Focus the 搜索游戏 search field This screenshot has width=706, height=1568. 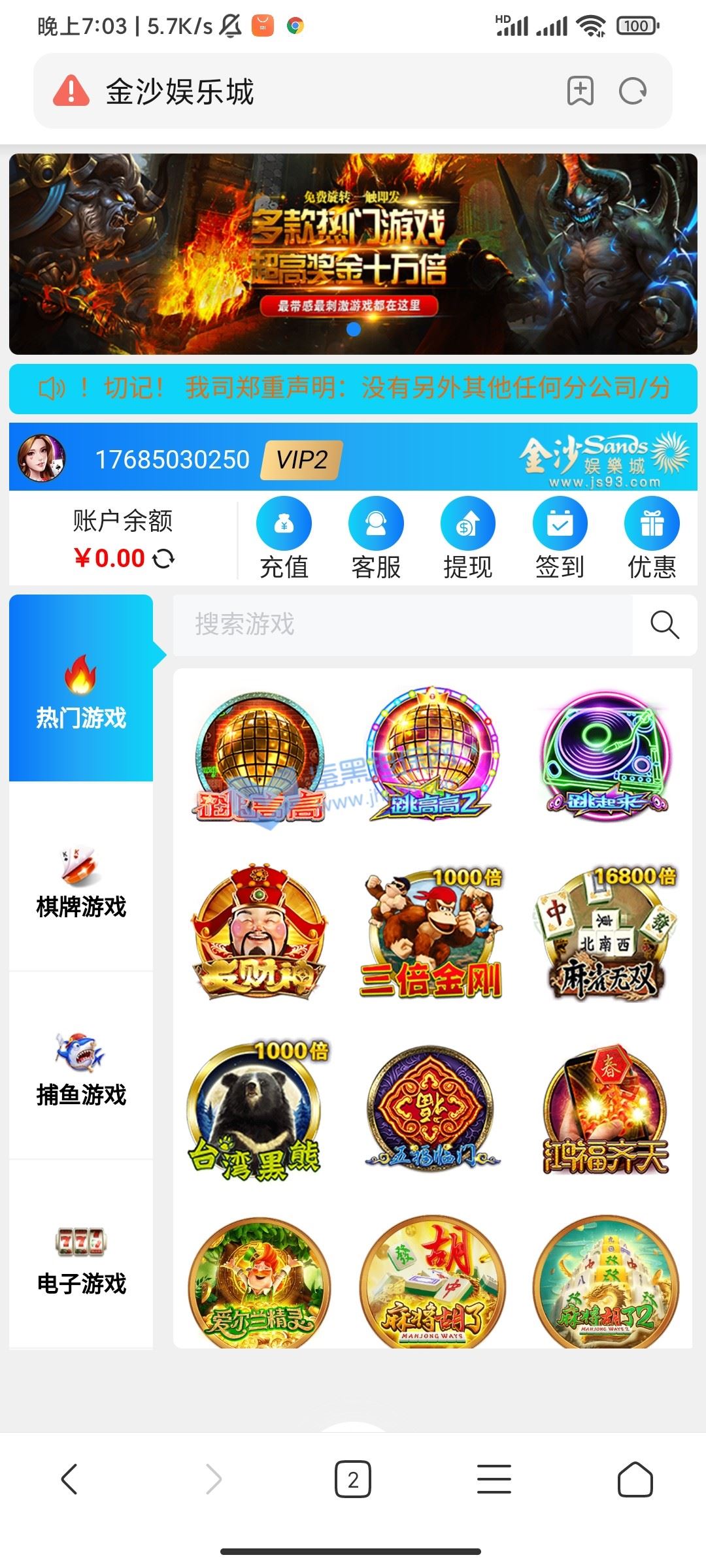402,624
